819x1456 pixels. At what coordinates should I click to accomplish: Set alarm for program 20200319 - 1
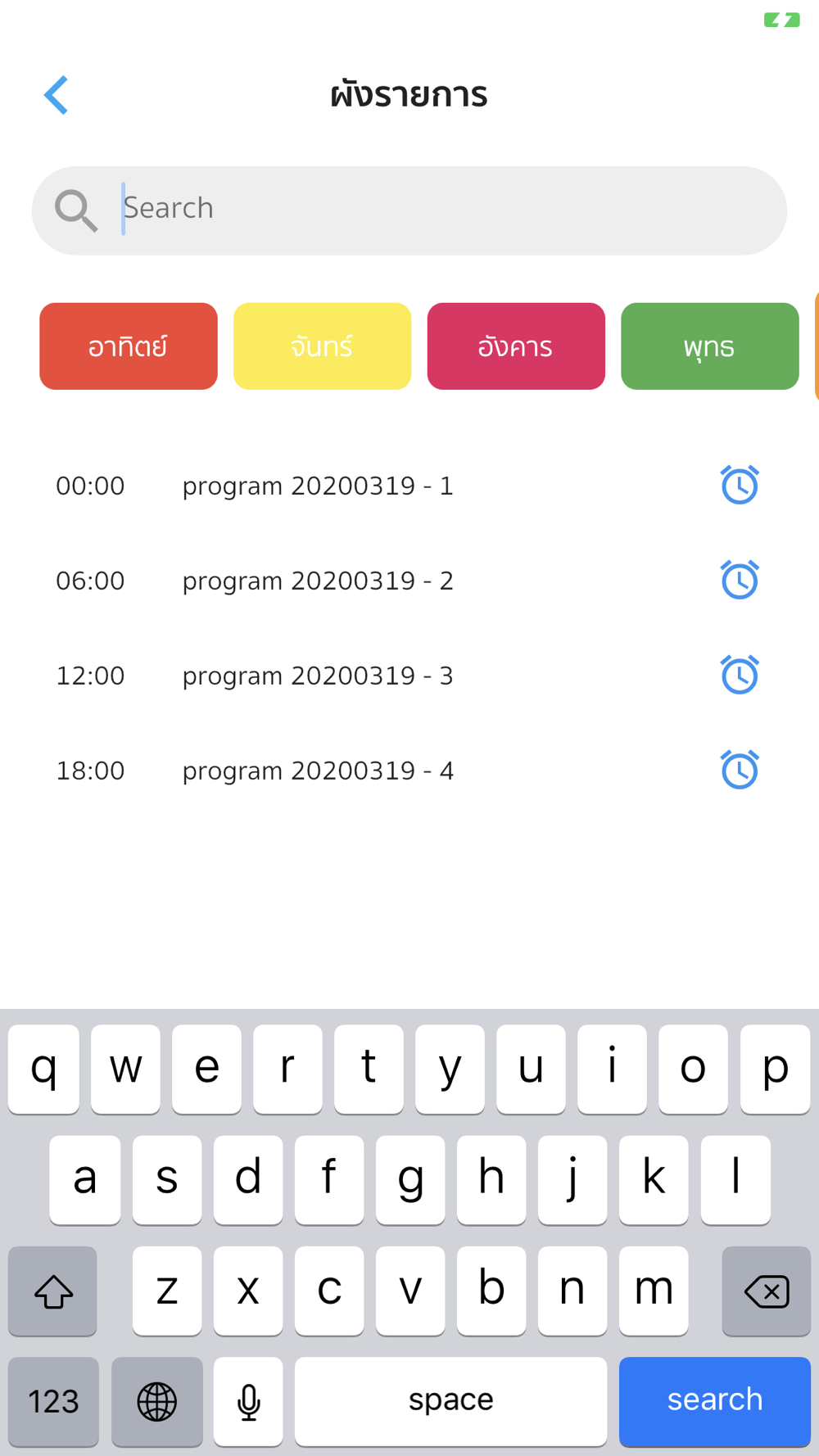(x=740, y=485)
